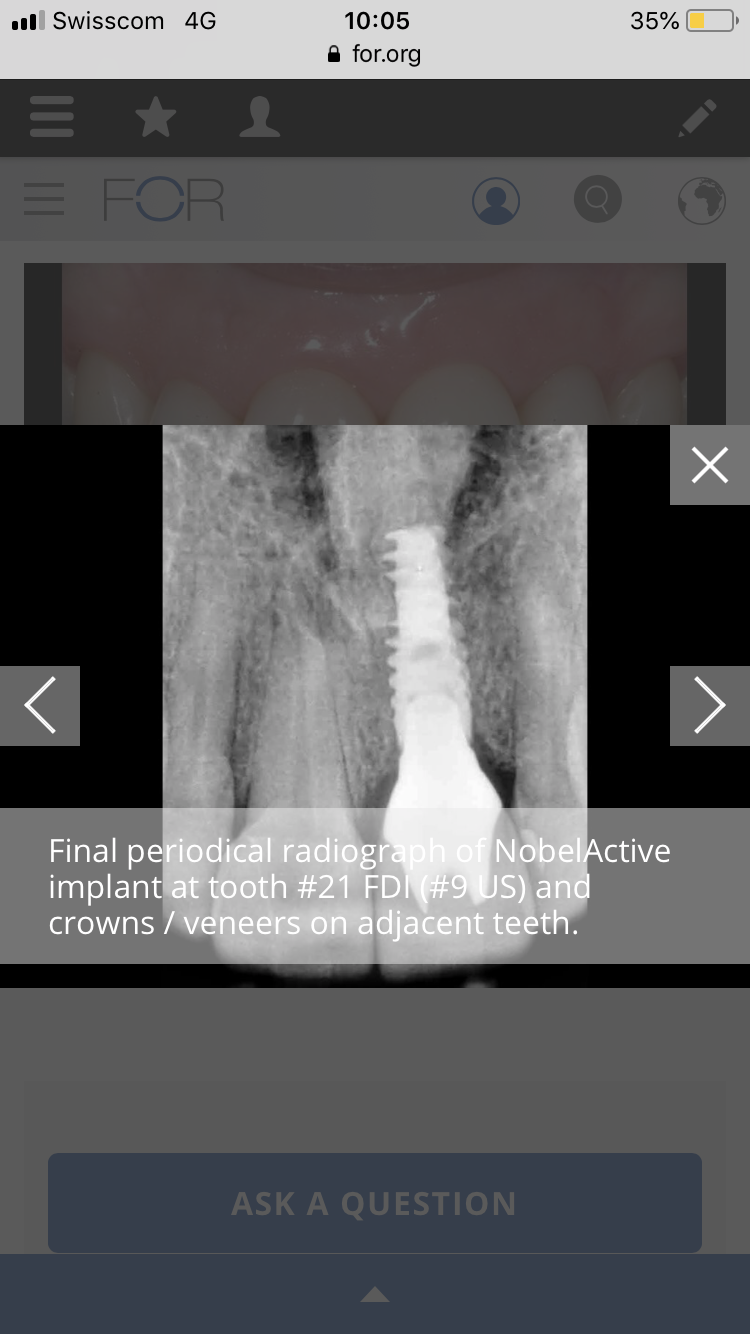Open the blue user account icon
The width and height of the screenshot is (750, 1334).
[496, 200]
